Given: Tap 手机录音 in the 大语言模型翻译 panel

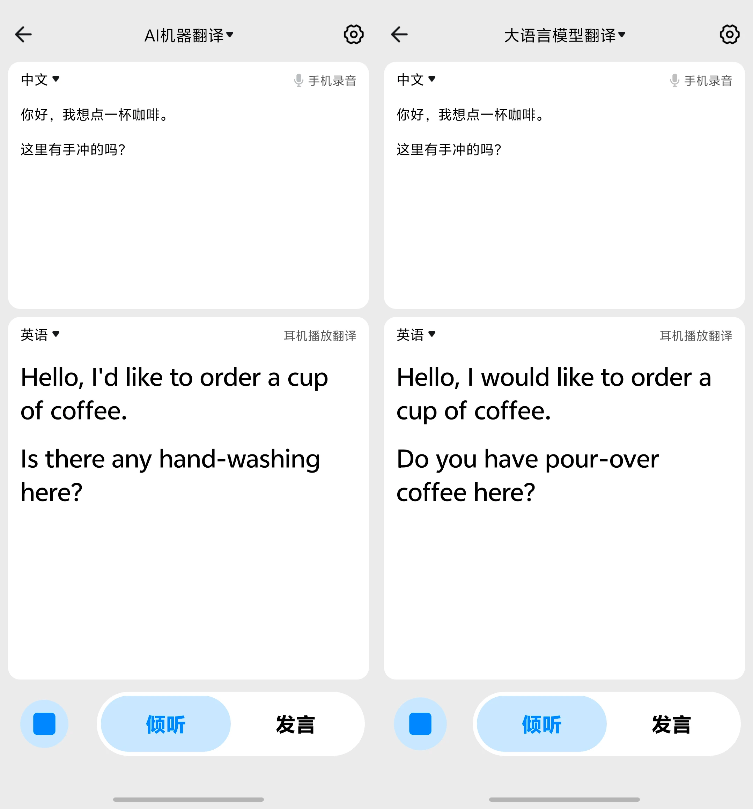Looking at the screenshot, I should [x=701, y=81].
